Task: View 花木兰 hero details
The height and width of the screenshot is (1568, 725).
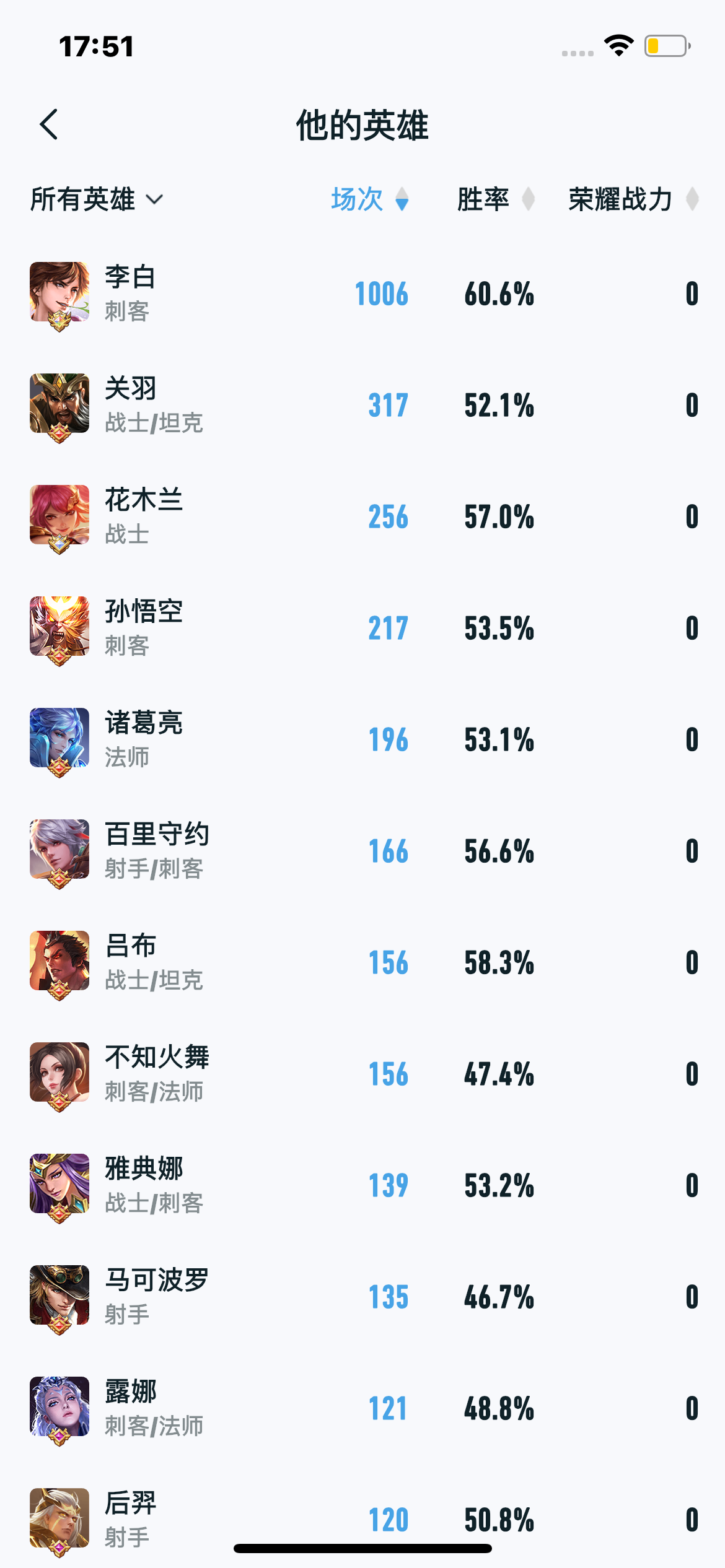Action: click(x=362, y=517)
